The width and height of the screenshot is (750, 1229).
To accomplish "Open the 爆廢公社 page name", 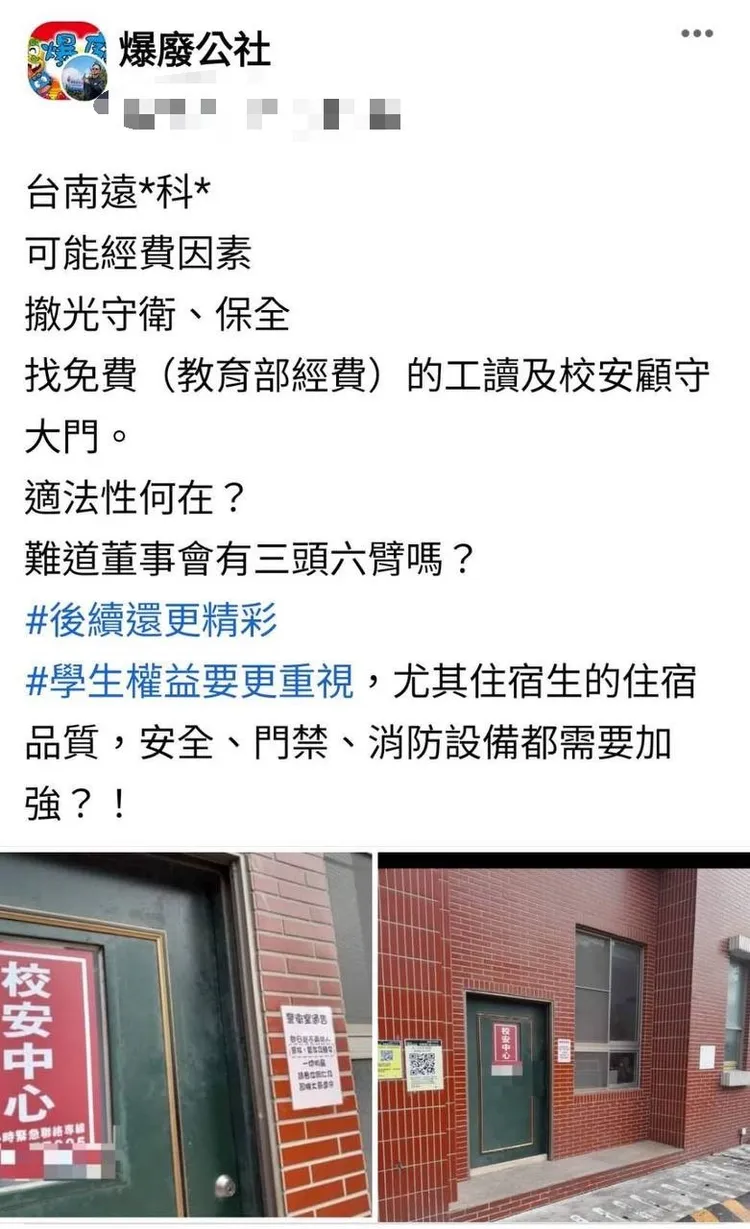I will pyautogui.click(x=195, y=49).
